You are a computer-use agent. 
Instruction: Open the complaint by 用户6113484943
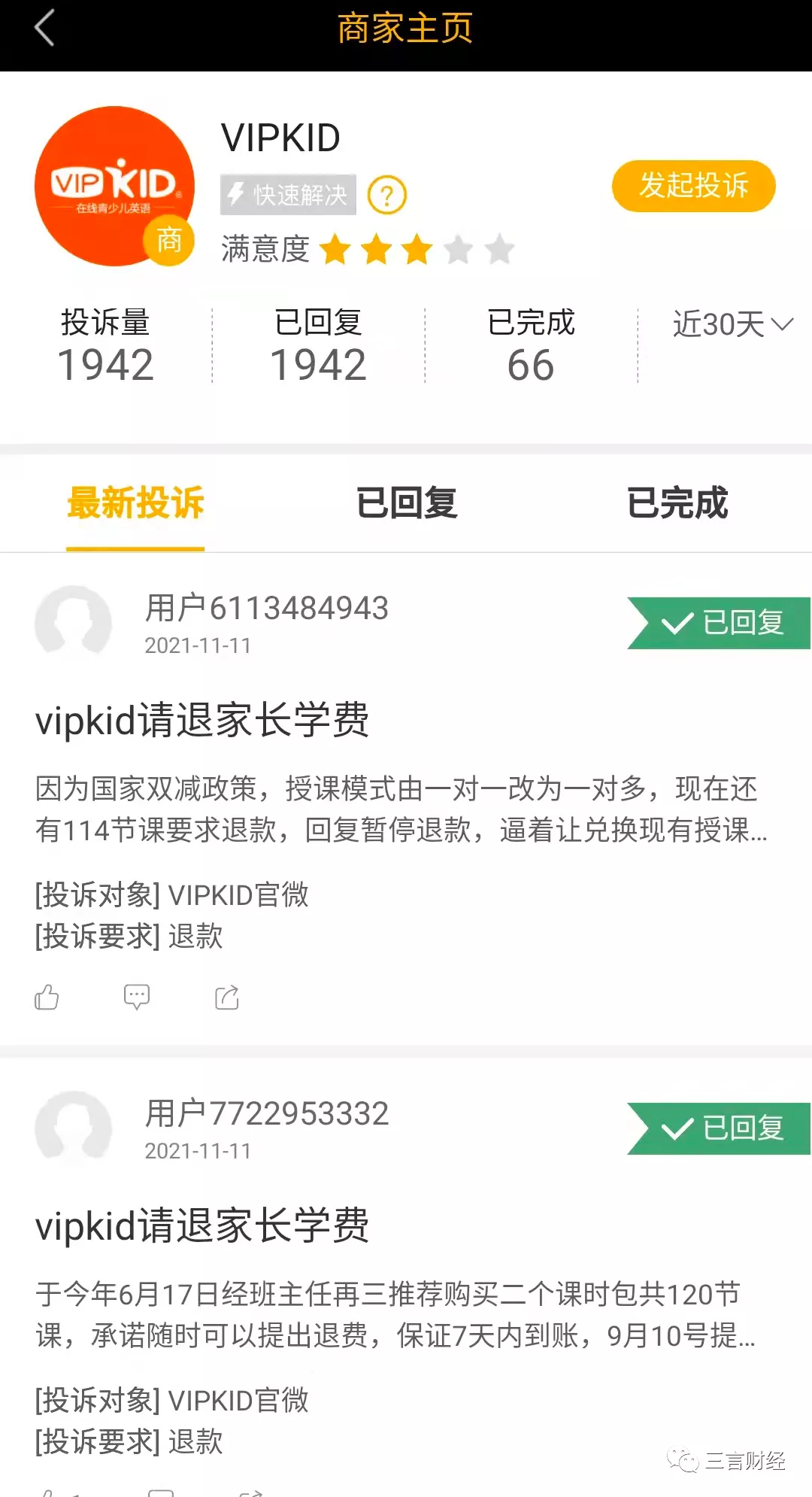203,720
